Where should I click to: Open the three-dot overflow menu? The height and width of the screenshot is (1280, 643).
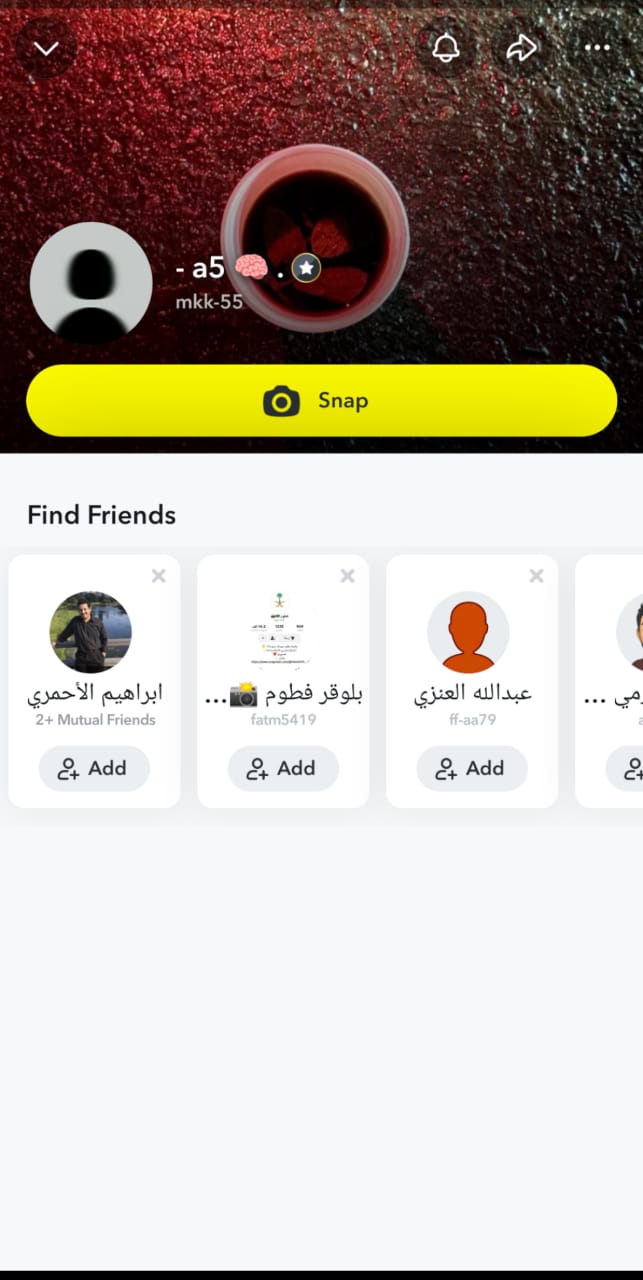tap(597, 48)
